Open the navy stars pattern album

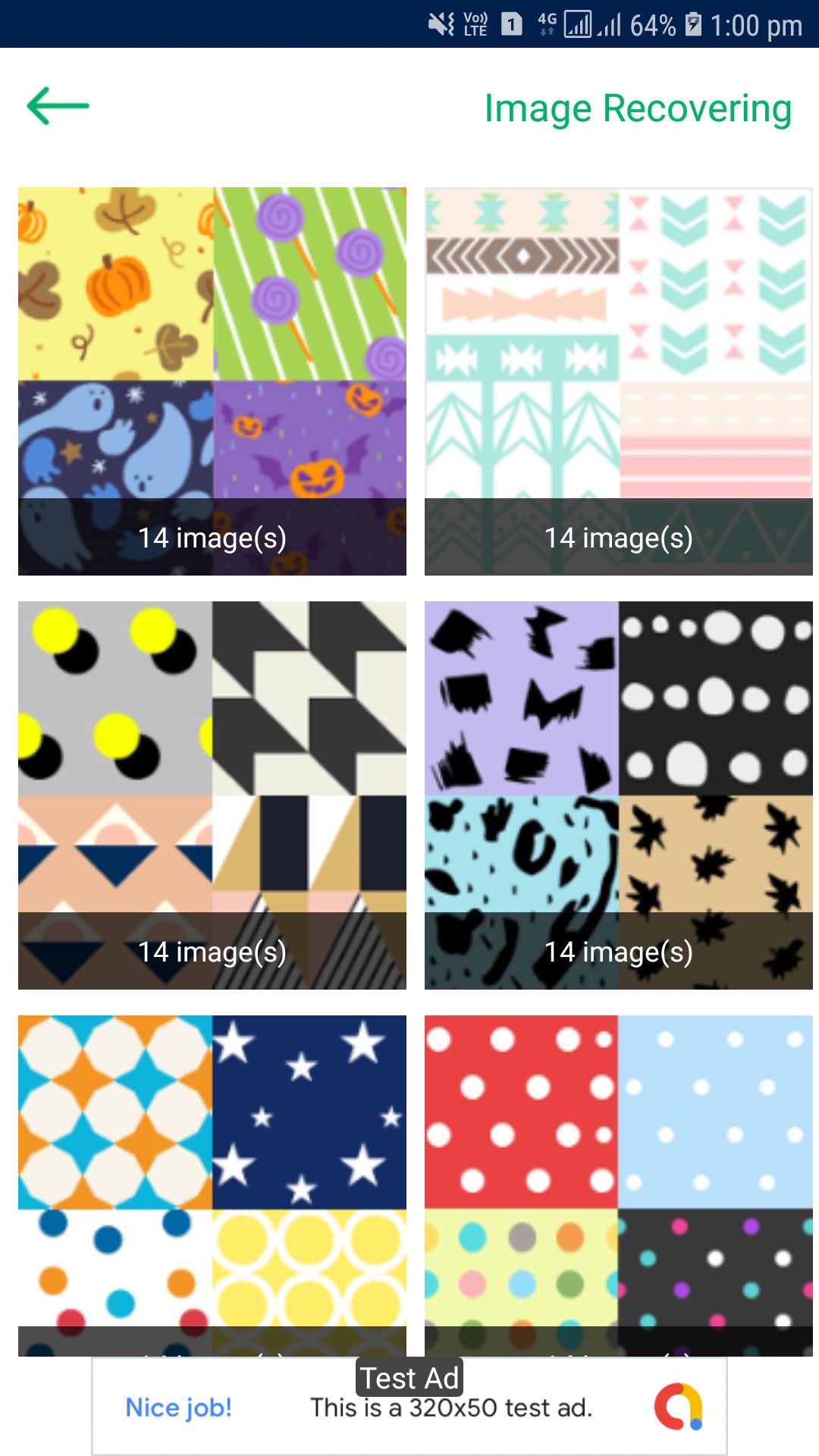(212, 1185)
